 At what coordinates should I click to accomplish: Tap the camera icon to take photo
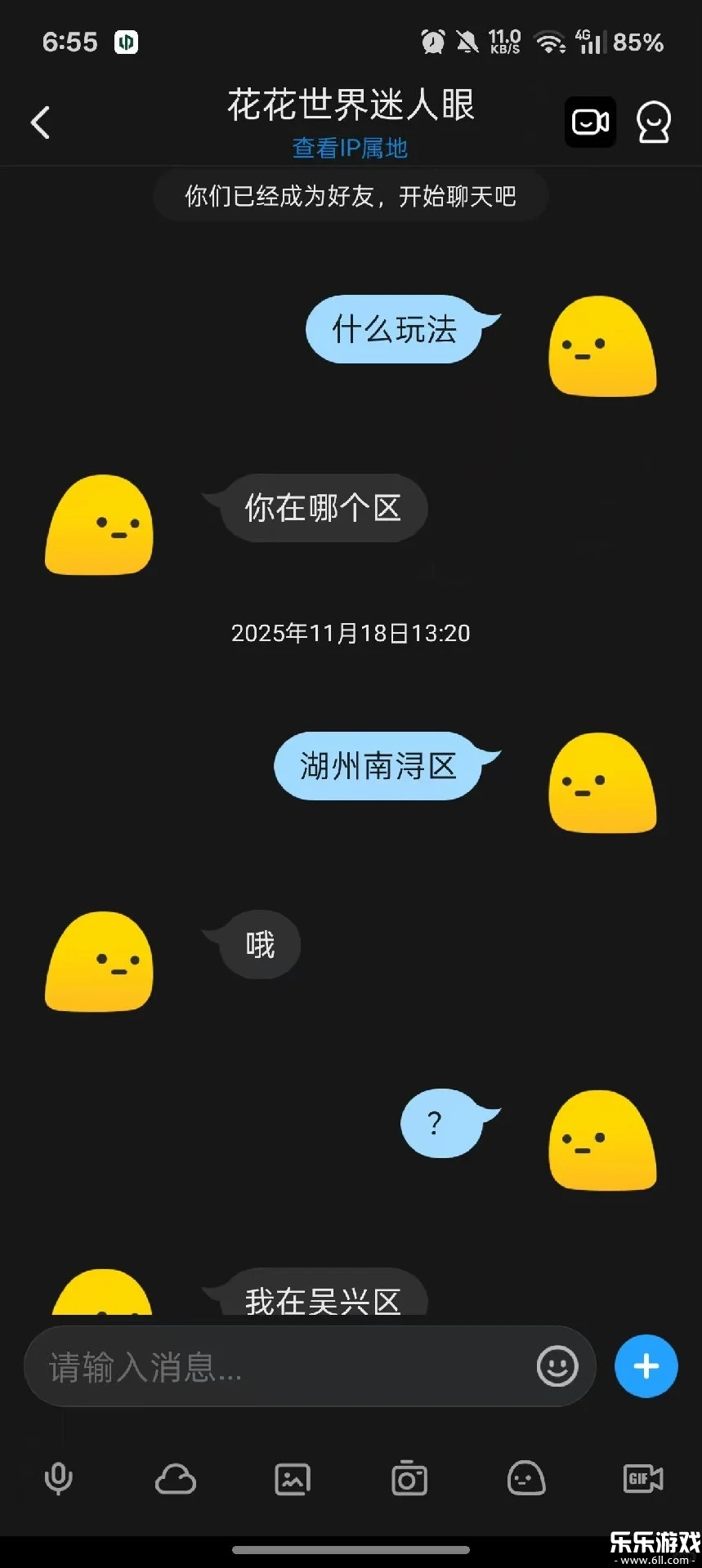(409, 1478)
